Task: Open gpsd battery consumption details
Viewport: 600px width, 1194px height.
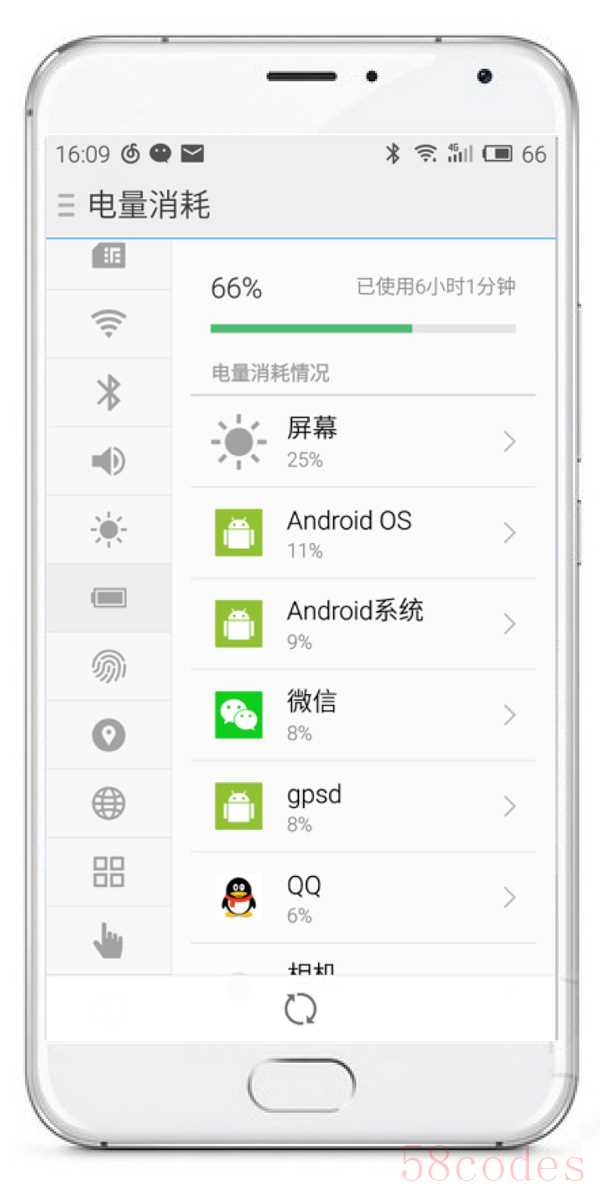Action: pos(363,806)
